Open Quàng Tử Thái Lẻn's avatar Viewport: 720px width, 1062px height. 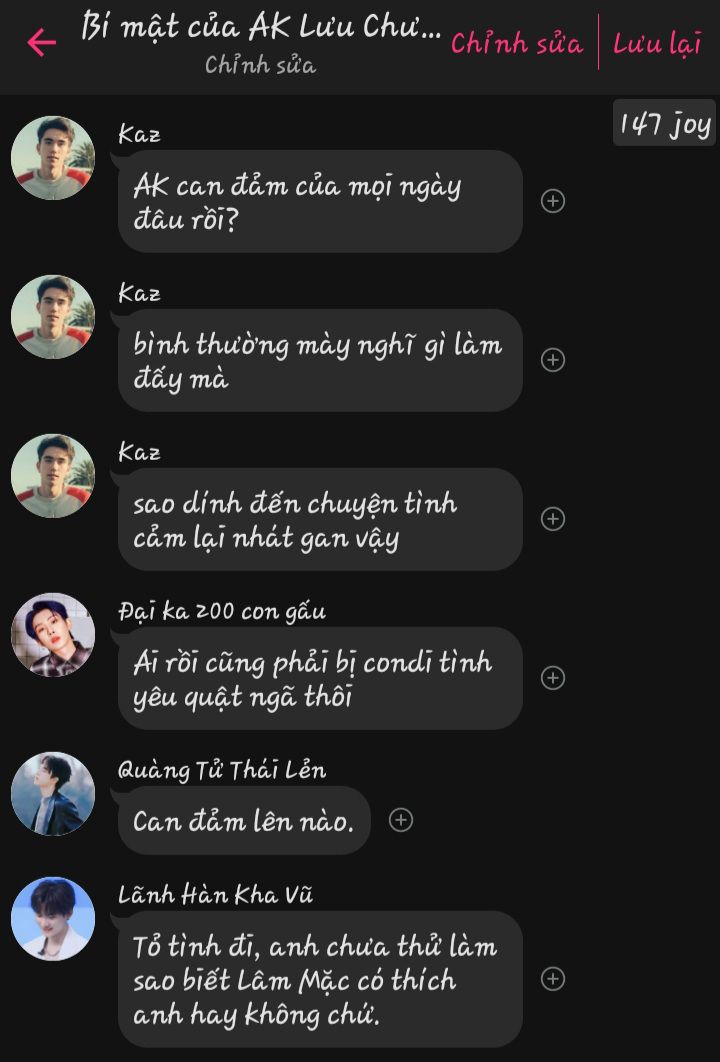(x=53, y=793)
